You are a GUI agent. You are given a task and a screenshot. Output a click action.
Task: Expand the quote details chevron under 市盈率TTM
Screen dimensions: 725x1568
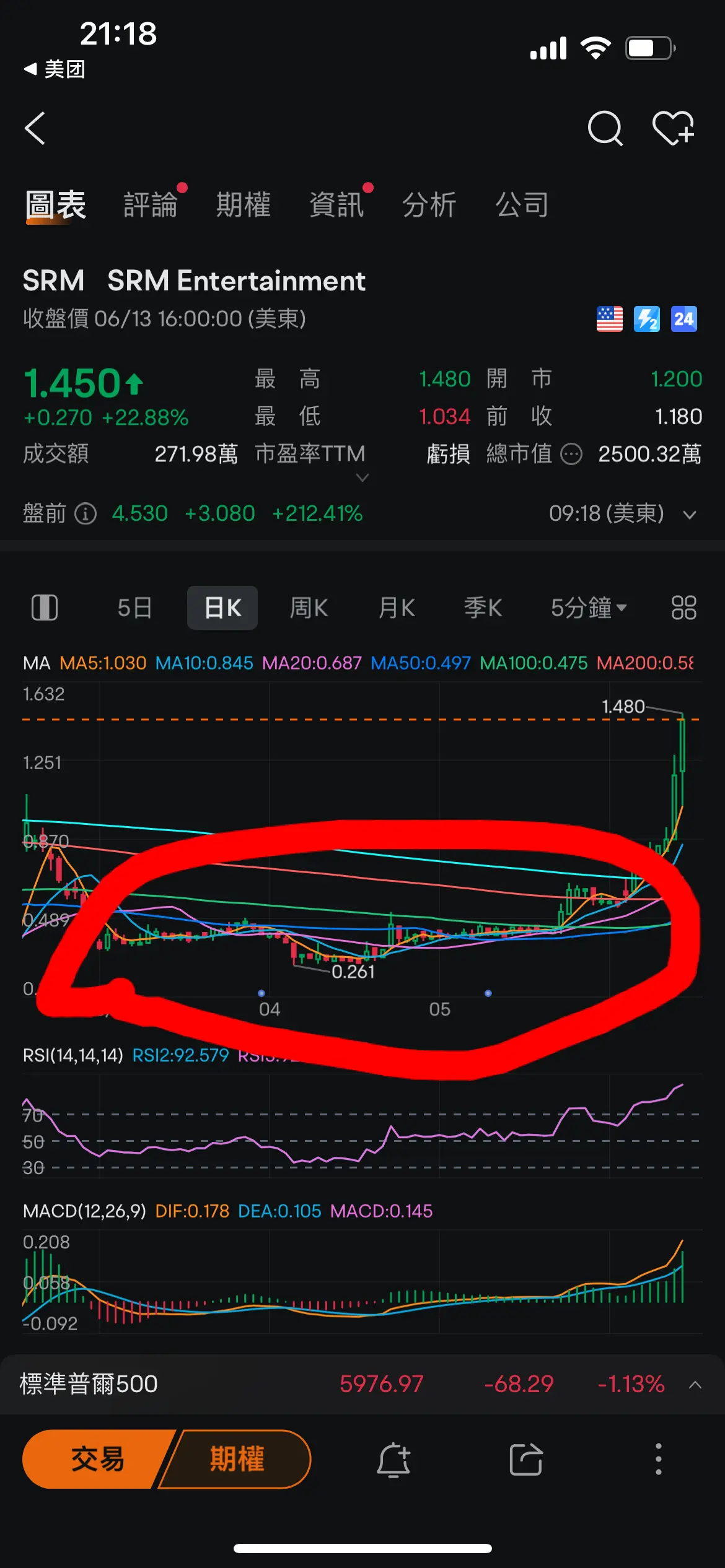362,477
